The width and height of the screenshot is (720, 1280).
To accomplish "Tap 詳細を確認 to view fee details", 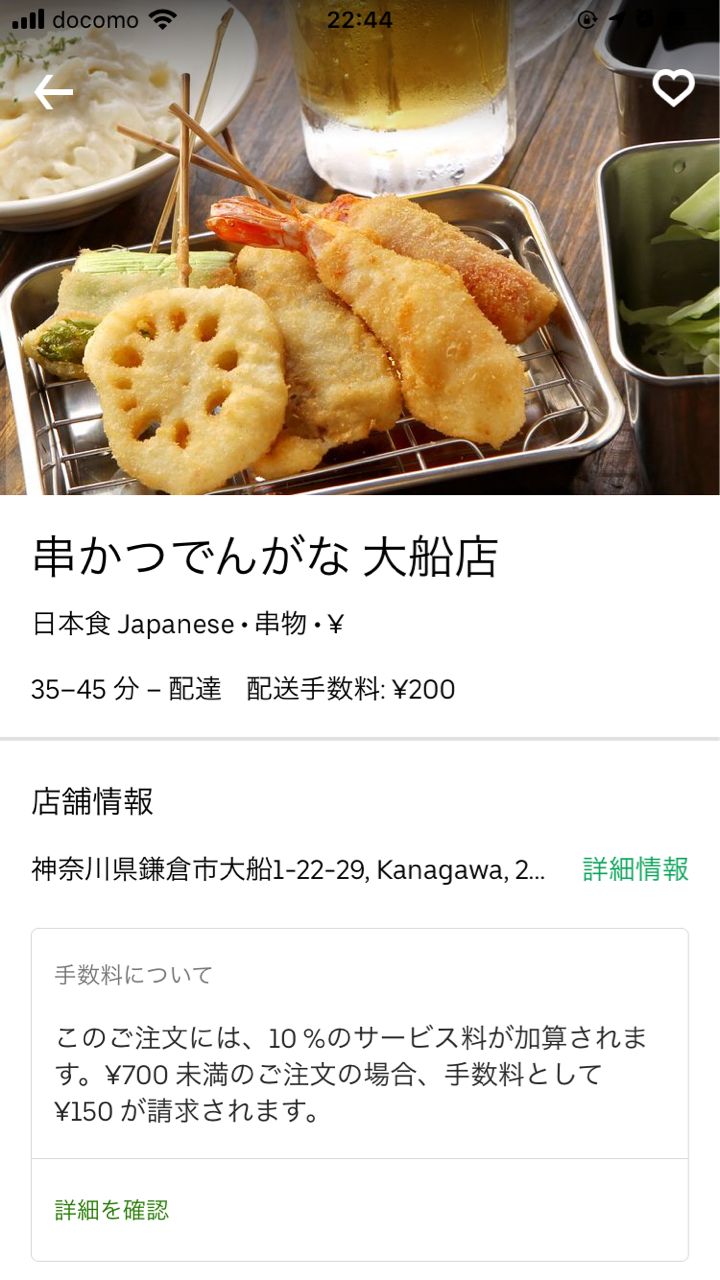I will pyautogui.click(x=112, y=1210).
